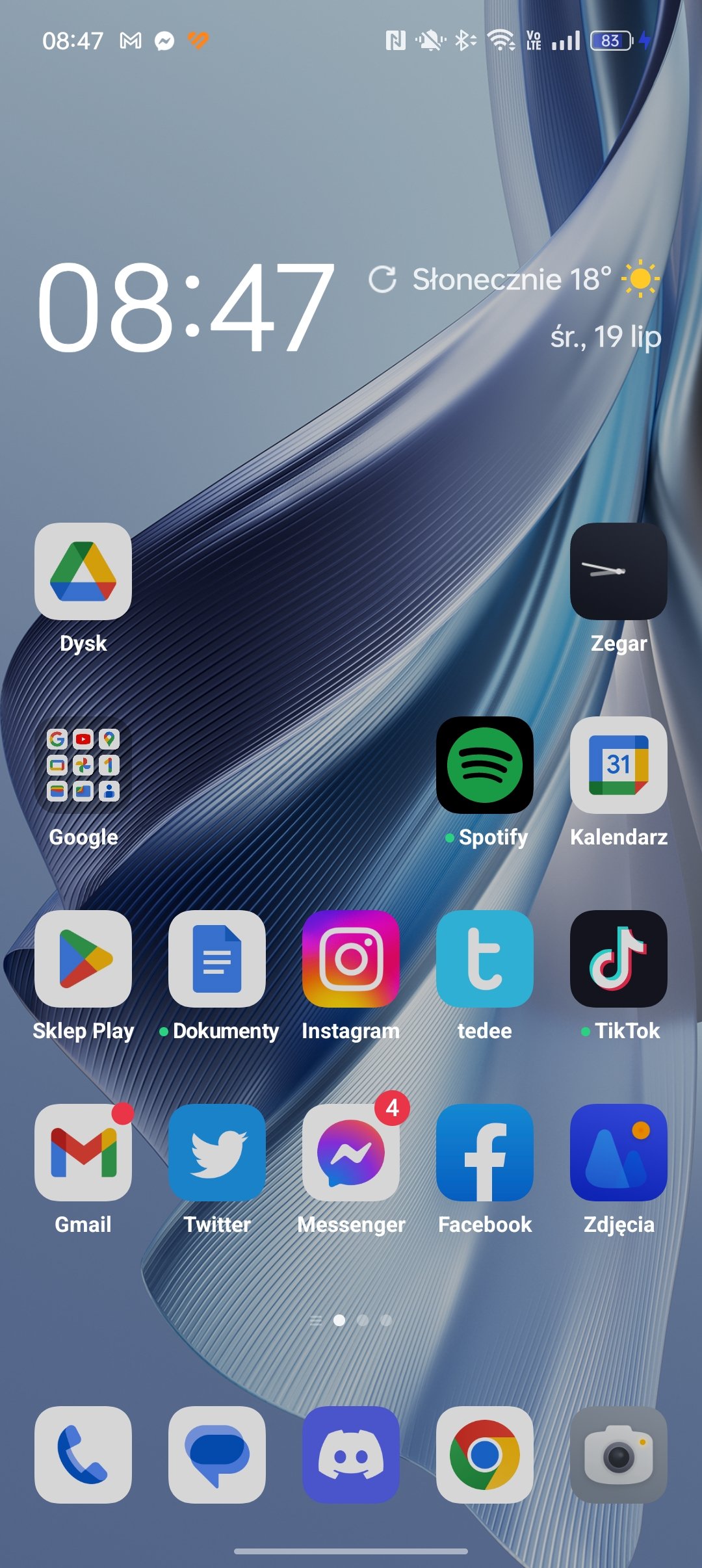702x1568 pixels.
Task: Open Sklep Play store
Action: point(83,958)
